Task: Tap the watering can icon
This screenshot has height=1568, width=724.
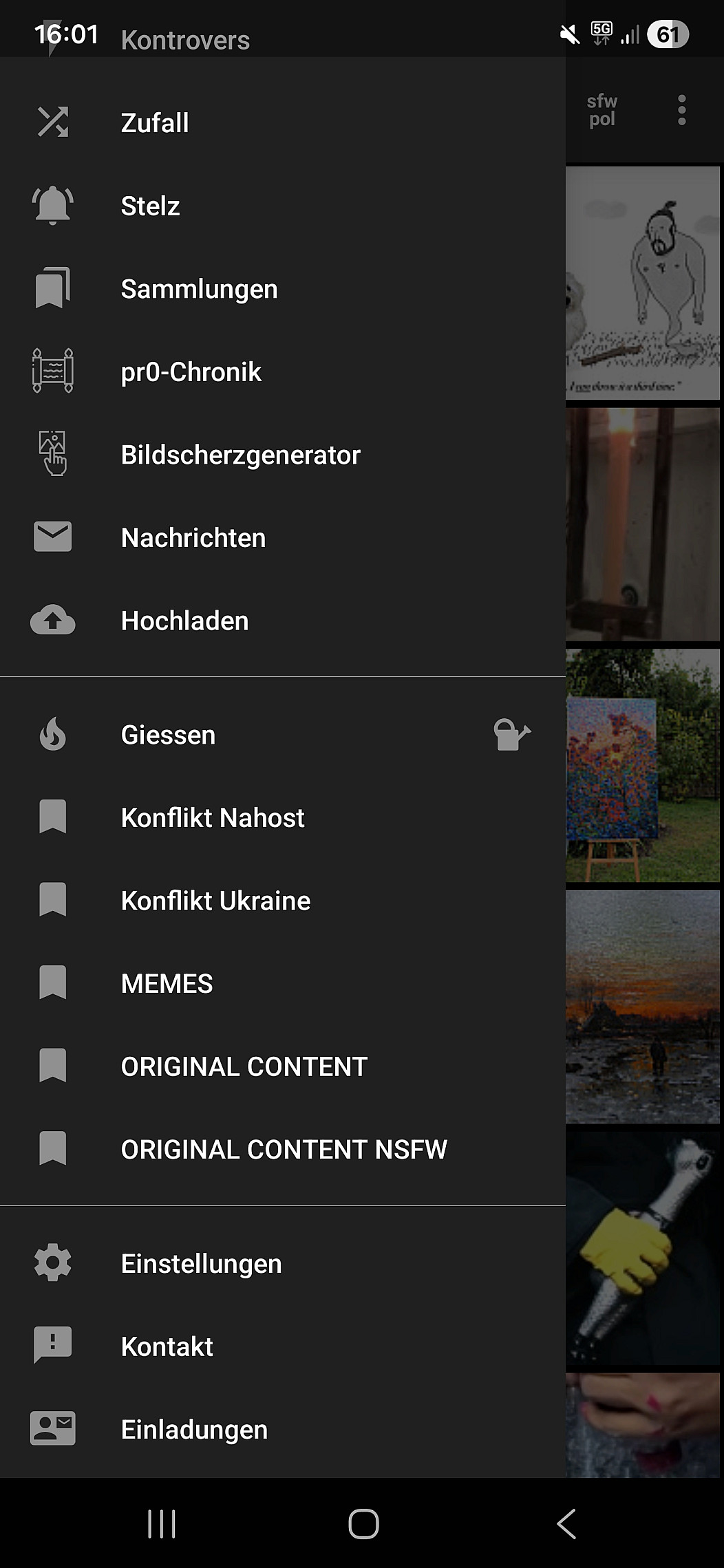Action: pyautogui.click(x=512, y=734)
